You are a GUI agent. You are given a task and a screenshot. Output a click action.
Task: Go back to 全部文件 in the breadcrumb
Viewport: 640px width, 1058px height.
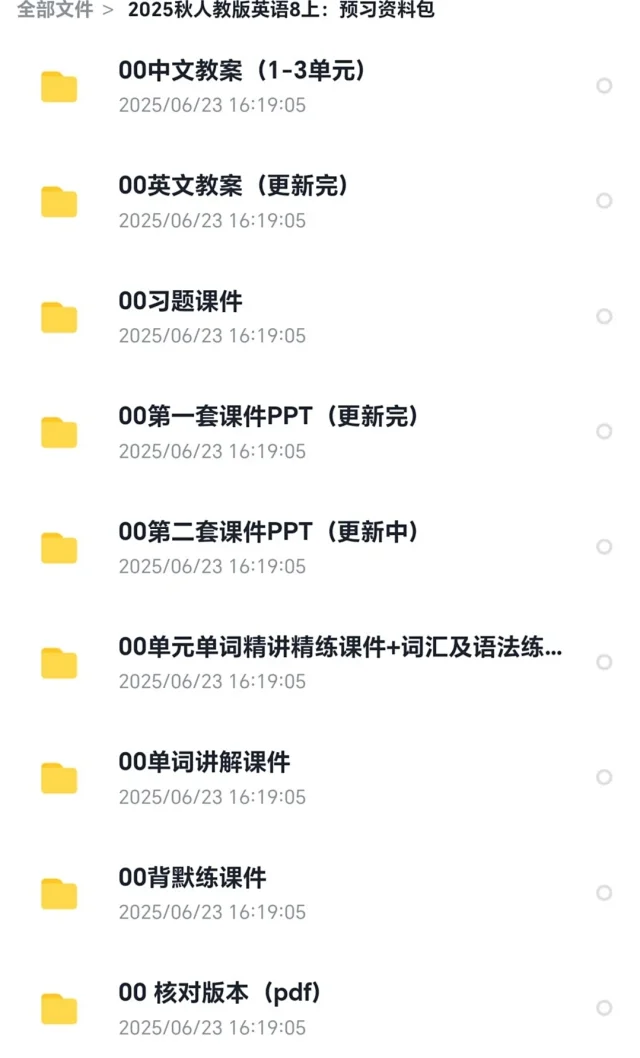pyautogui.click(x=55, y=9)
